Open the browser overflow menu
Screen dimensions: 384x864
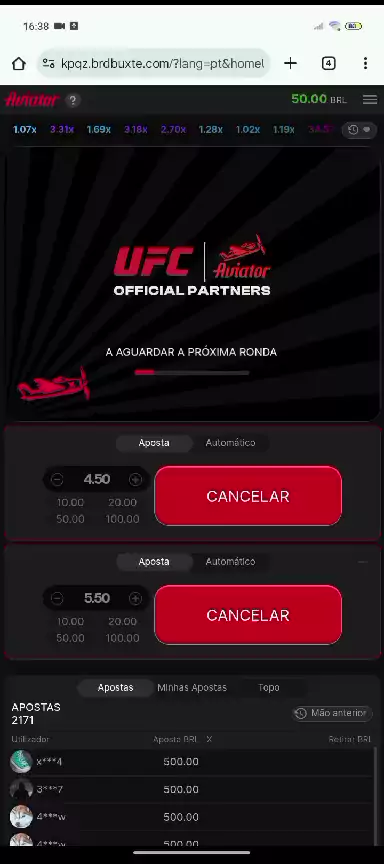click(365, 63)
